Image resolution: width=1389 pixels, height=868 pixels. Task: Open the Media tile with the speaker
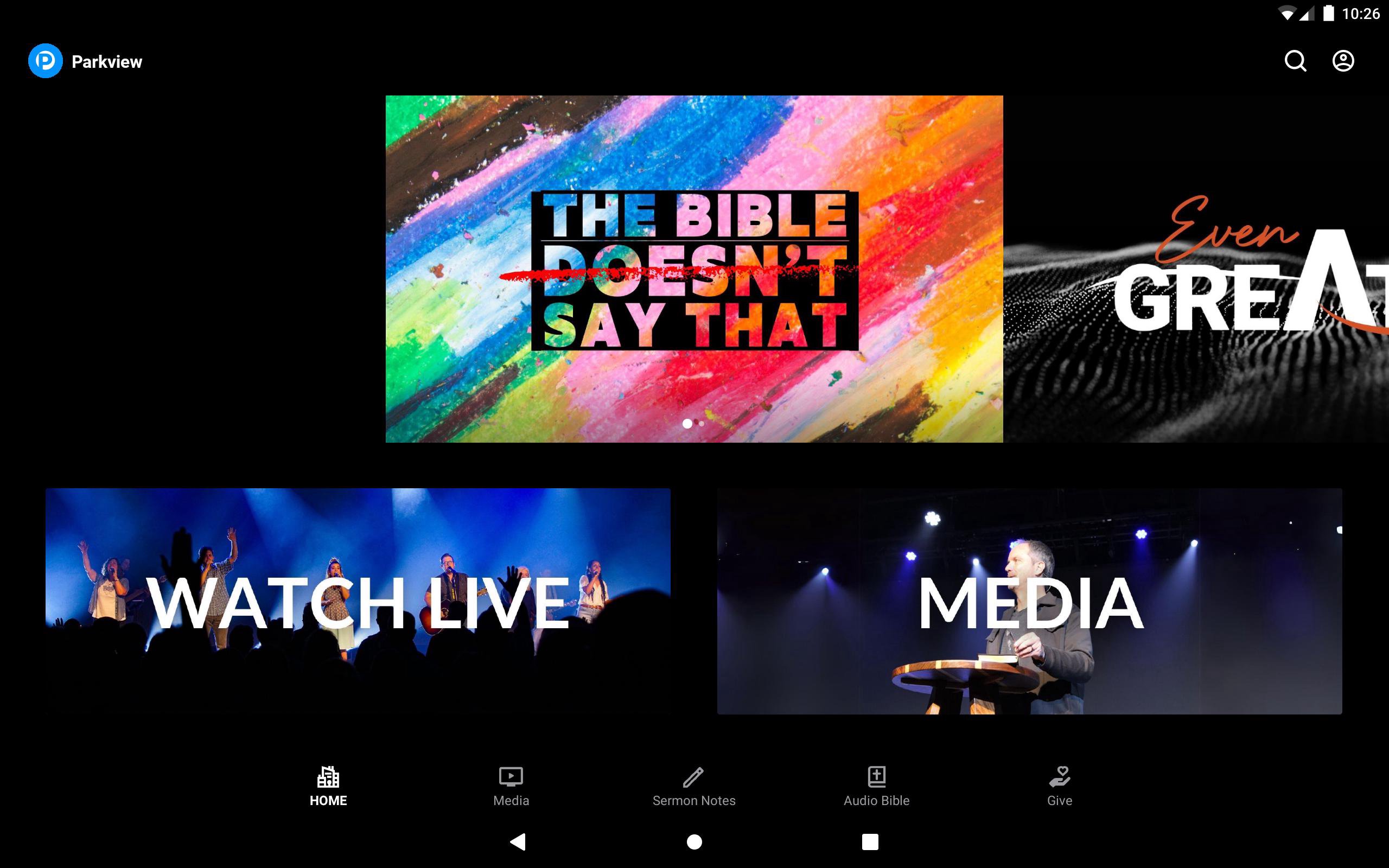coord(1029,601)
